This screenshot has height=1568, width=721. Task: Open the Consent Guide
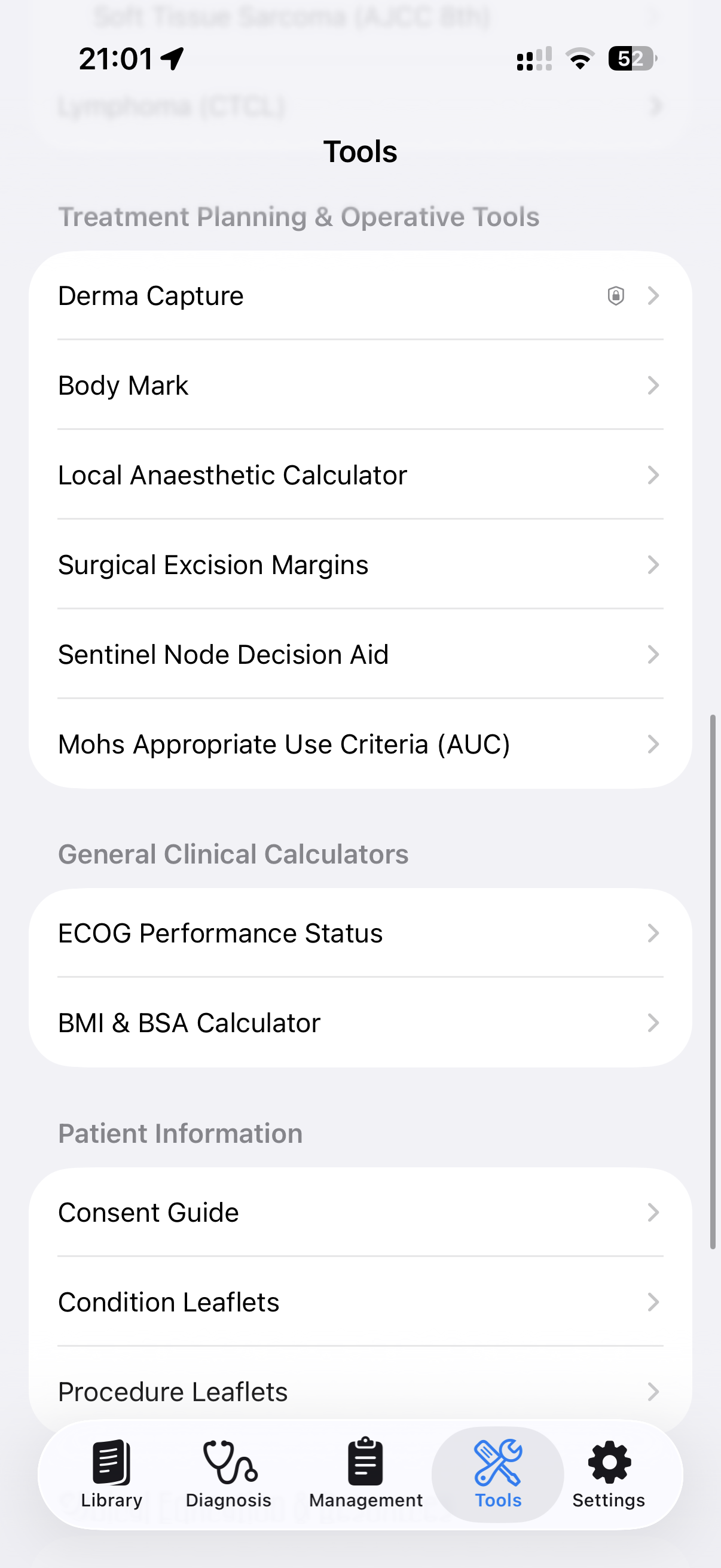pyautogui.click(x=304, y=1212)
